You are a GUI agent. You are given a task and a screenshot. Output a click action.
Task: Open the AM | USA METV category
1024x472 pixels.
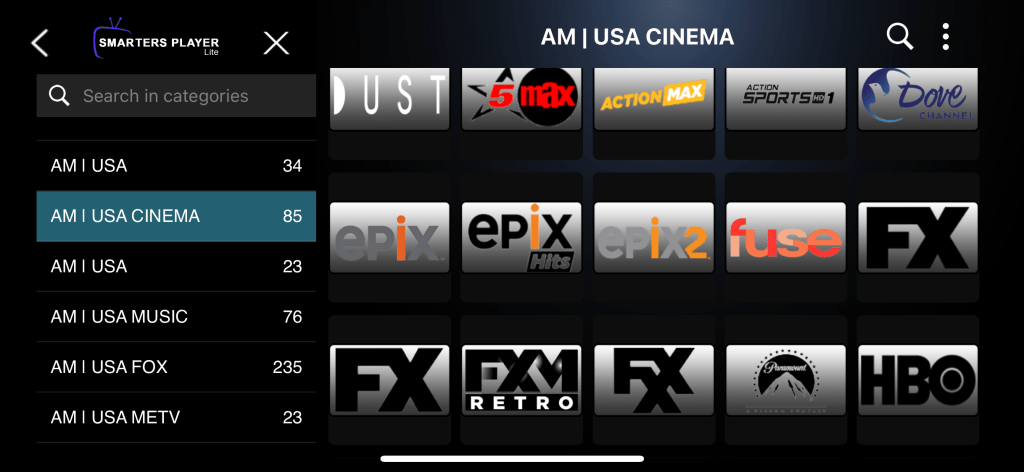176,417
